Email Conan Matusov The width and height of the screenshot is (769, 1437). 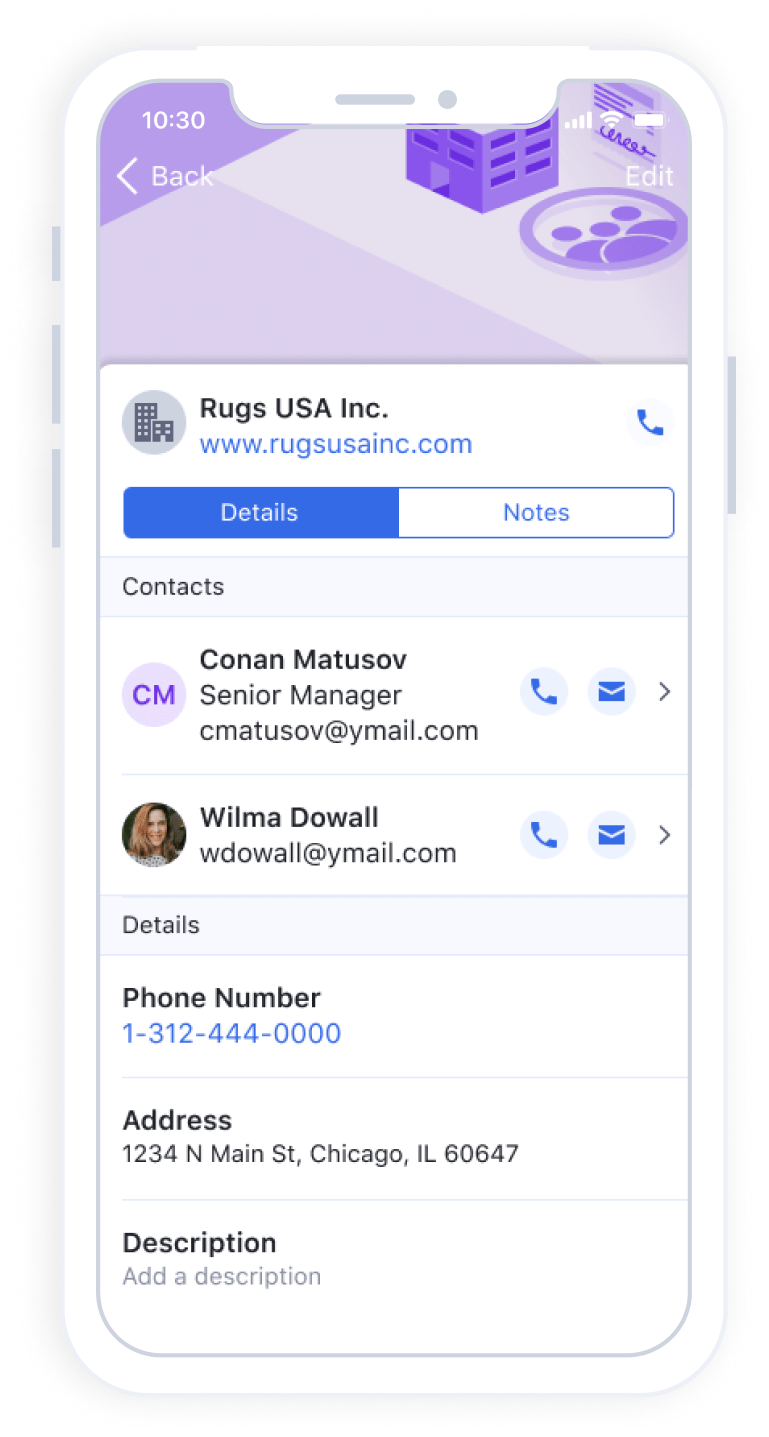611,692
